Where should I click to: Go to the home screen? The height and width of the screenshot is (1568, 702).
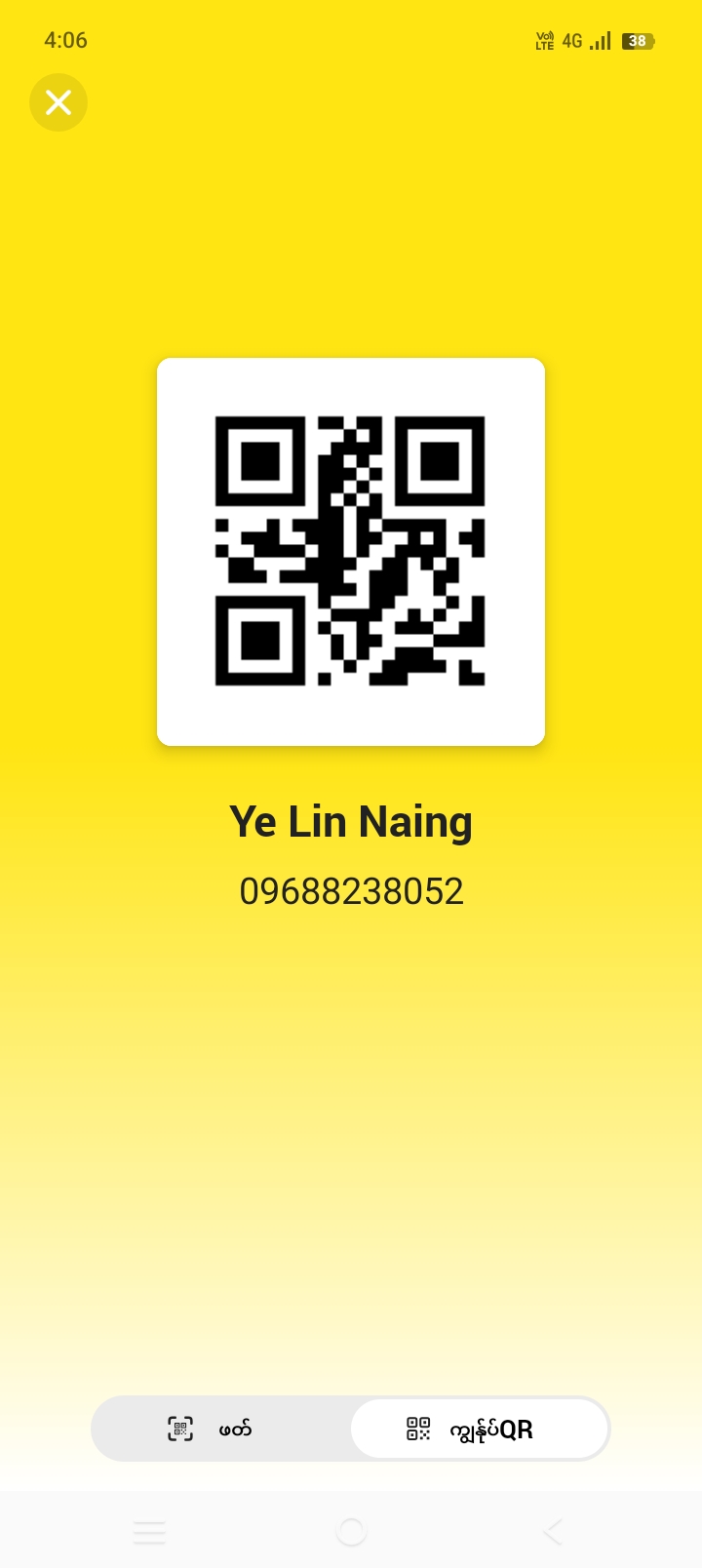(351, 1532)
